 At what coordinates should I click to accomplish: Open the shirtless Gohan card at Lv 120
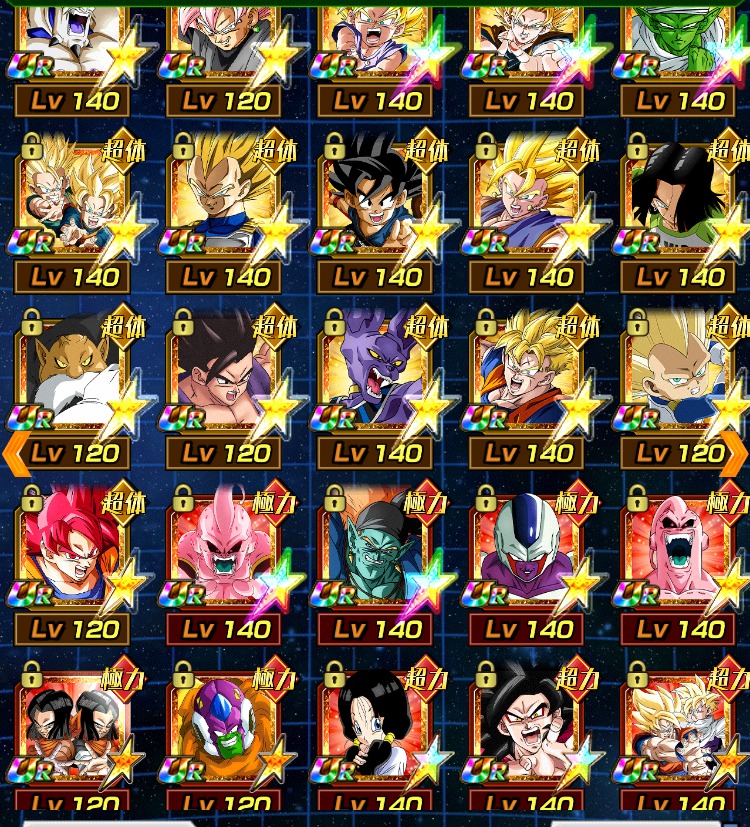pos(223,372)
